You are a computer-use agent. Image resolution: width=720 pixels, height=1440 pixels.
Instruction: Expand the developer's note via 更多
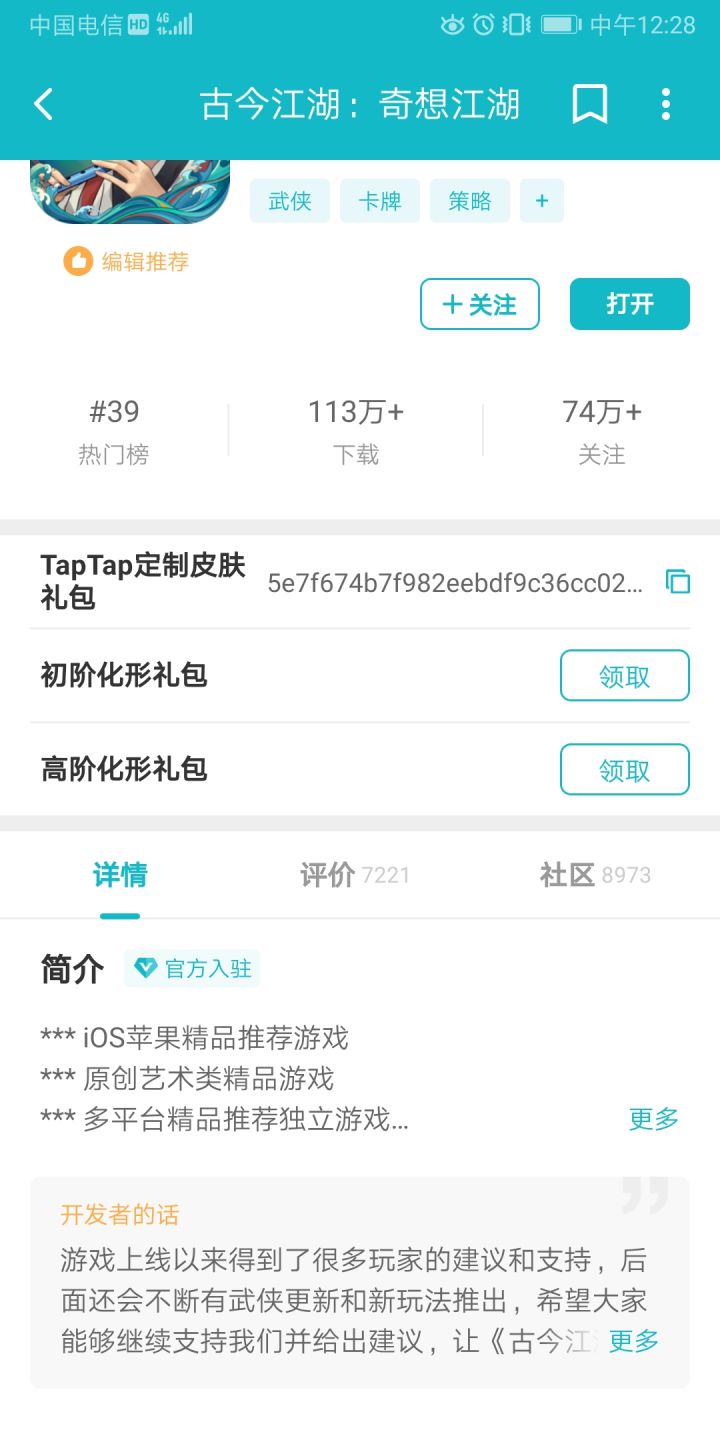pyautogui.click(x=631, y=1340)
